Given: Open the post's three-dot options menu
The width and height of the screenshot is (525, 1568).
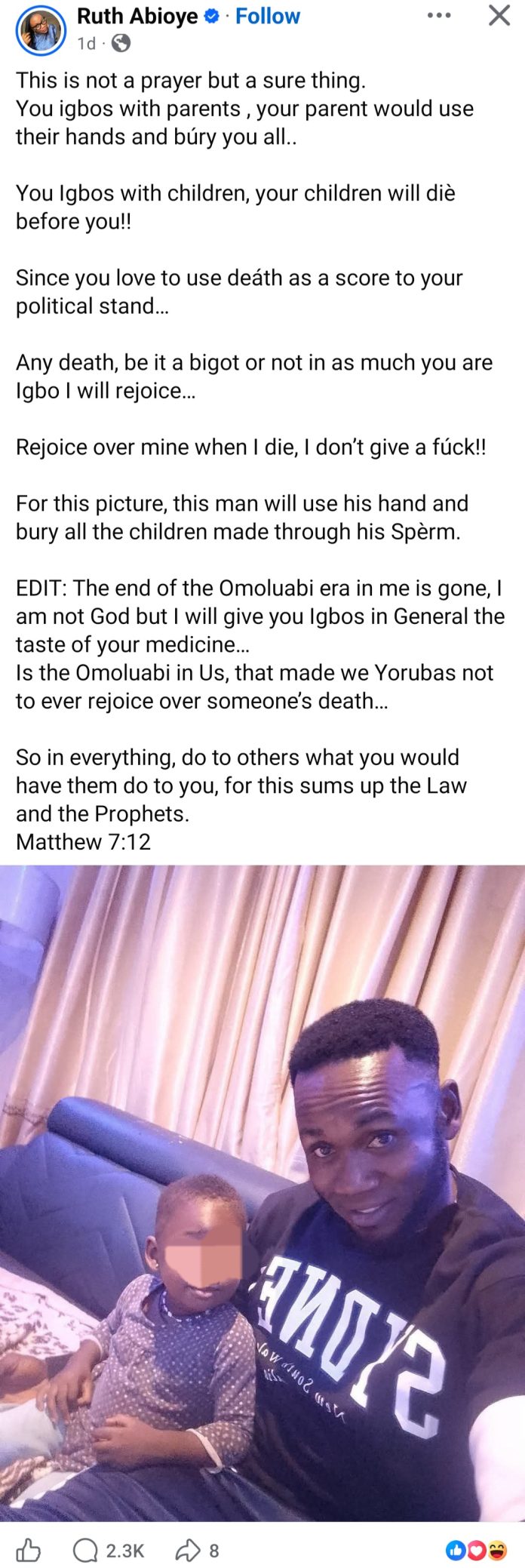Looking at the screenshot, I should click(439, 15).
